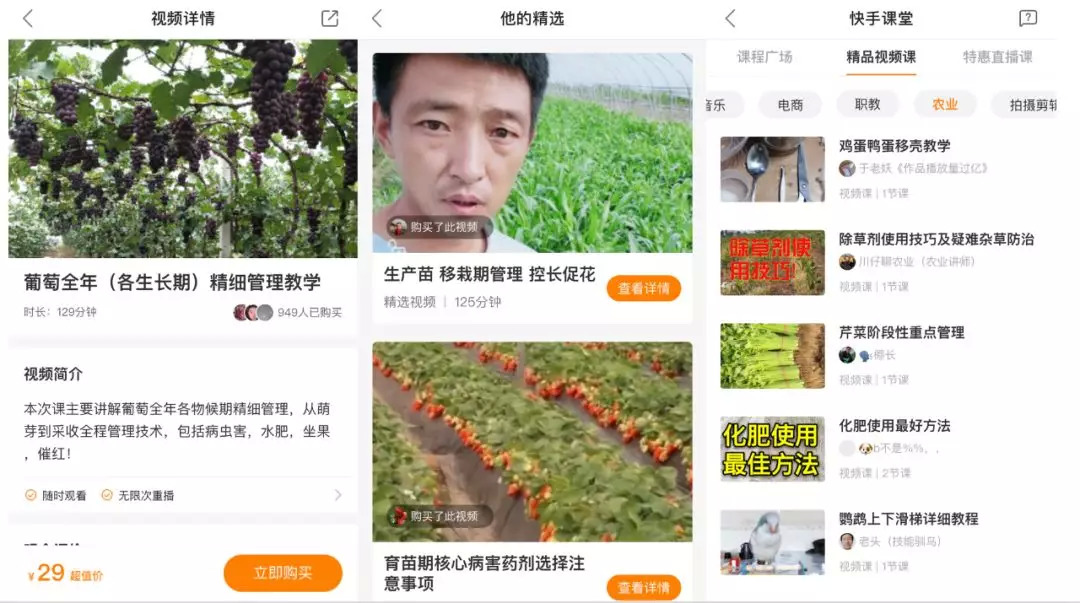Open the 鸡蛋鸭蛋移壳教学 course

(894, 146)
